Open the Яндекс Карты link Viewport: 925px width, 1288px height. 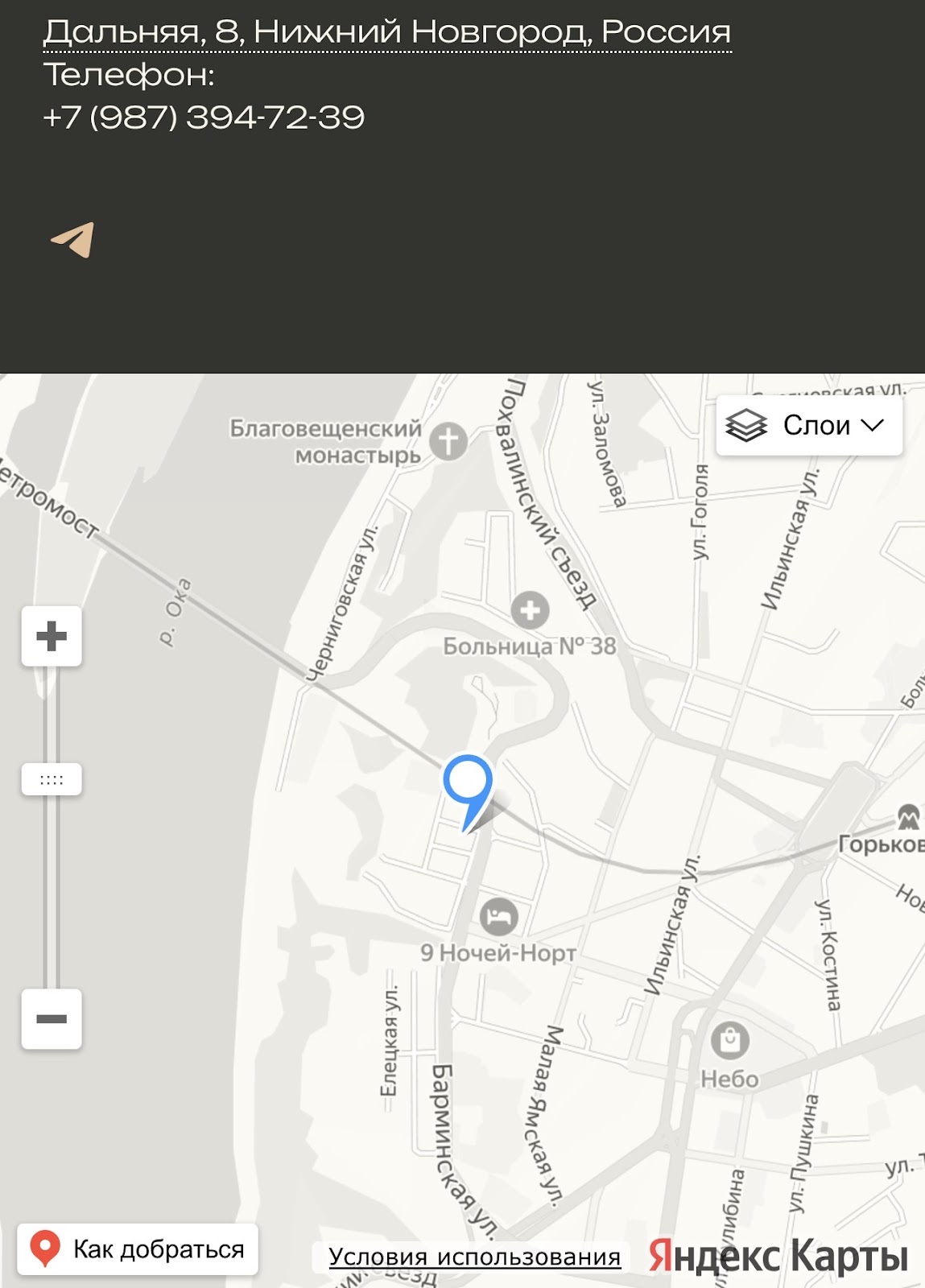pyautogui.click(x=778, y=1256)
